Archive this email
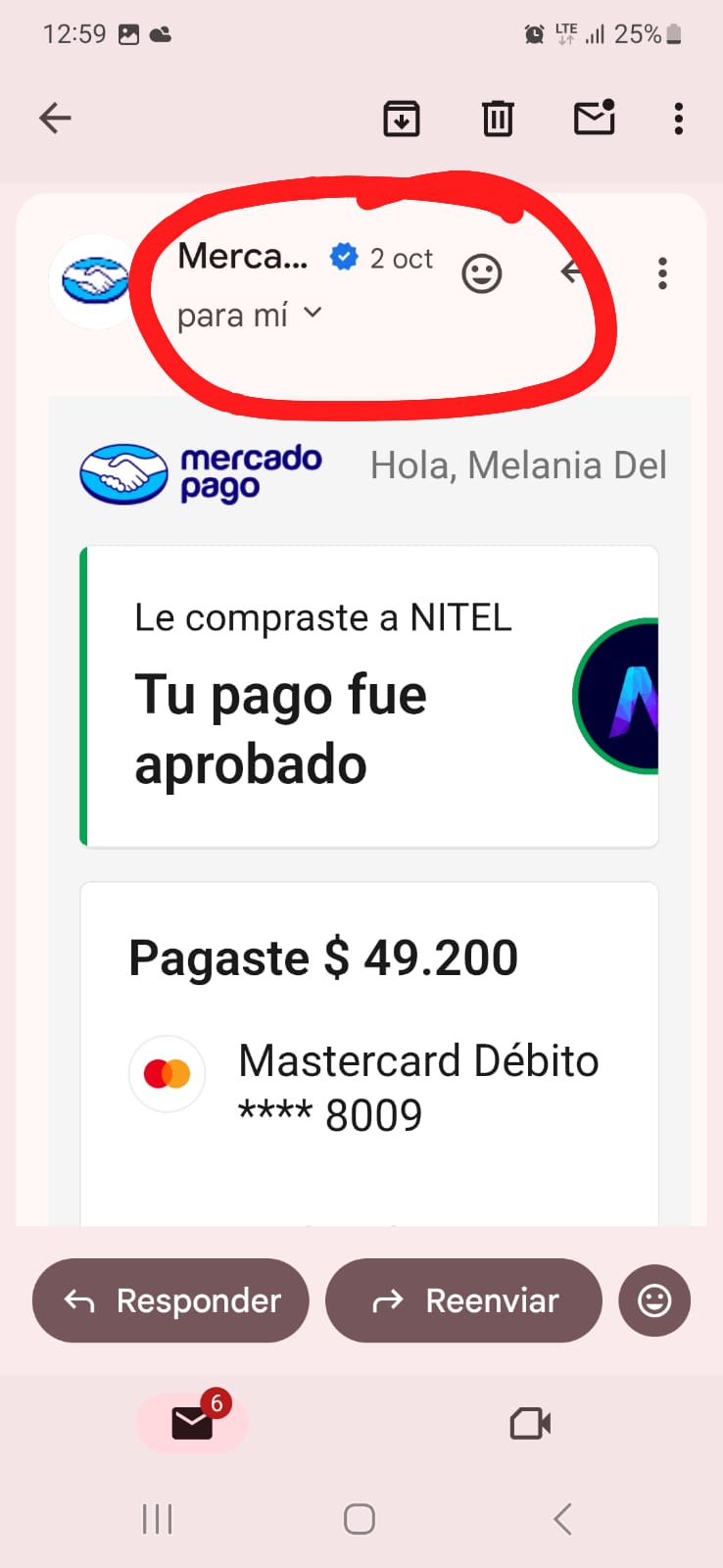Viewport: 723px width, 1568px height. click(x=401, y=119)
